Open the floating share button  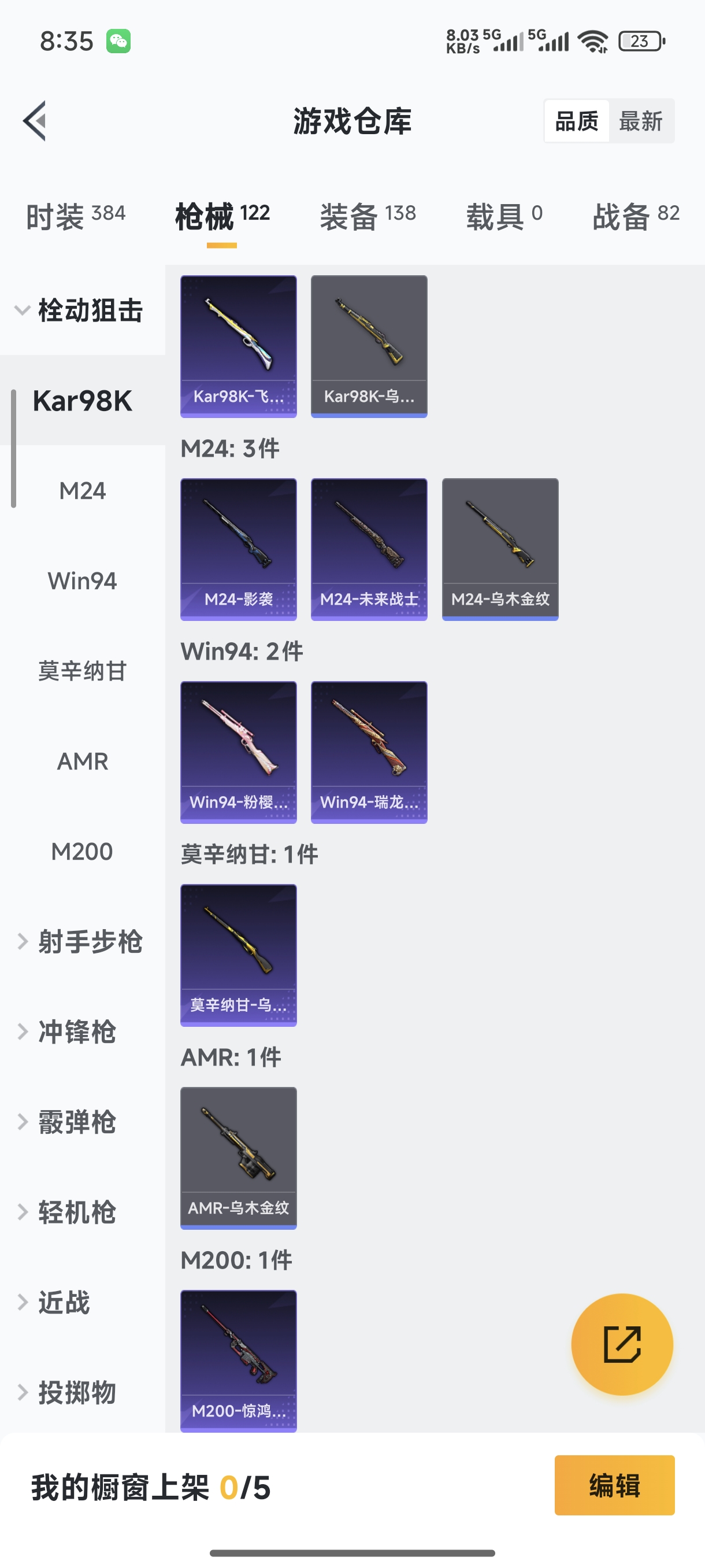622,1345
